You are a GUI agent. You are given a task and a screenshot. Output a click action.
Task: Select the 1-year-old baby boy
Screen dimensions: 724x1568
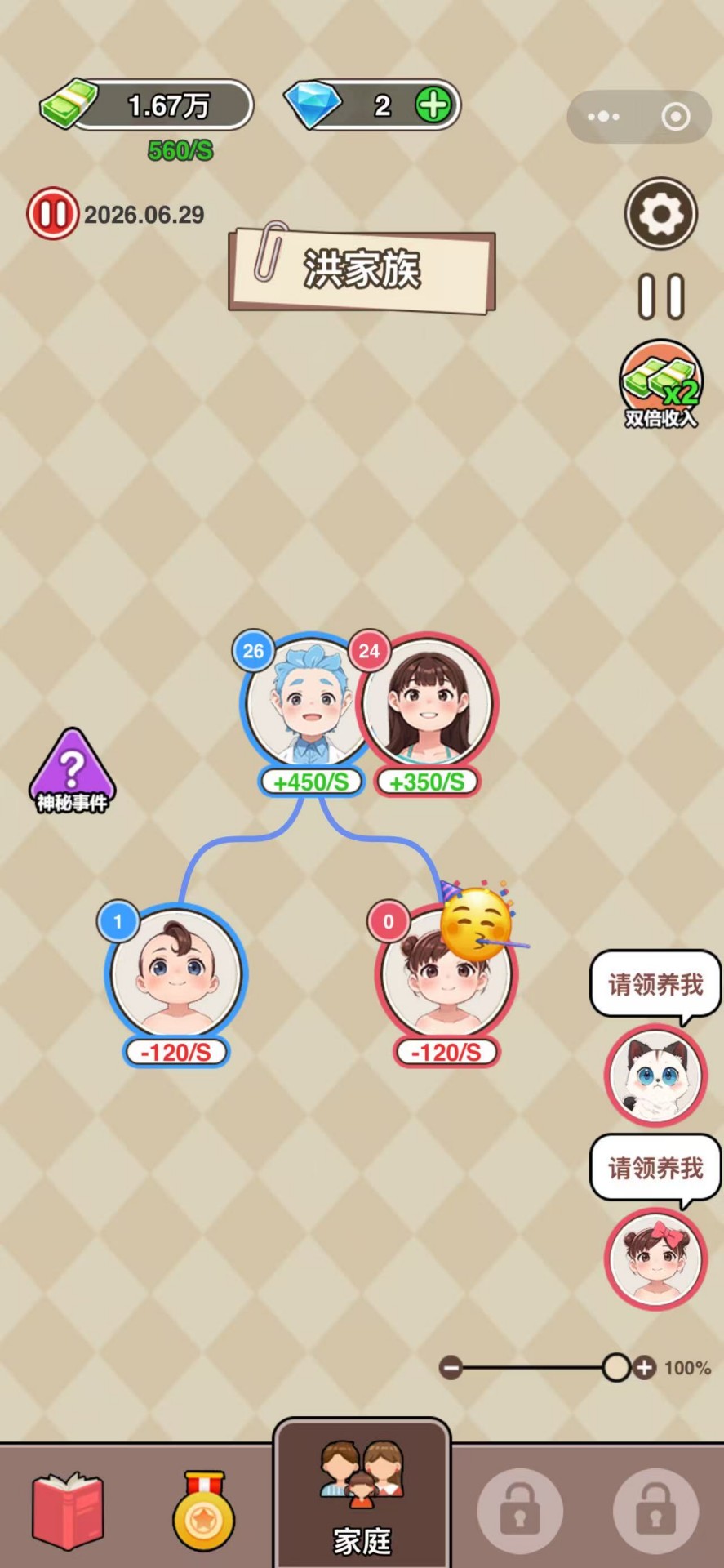click(x=175, y=973)
